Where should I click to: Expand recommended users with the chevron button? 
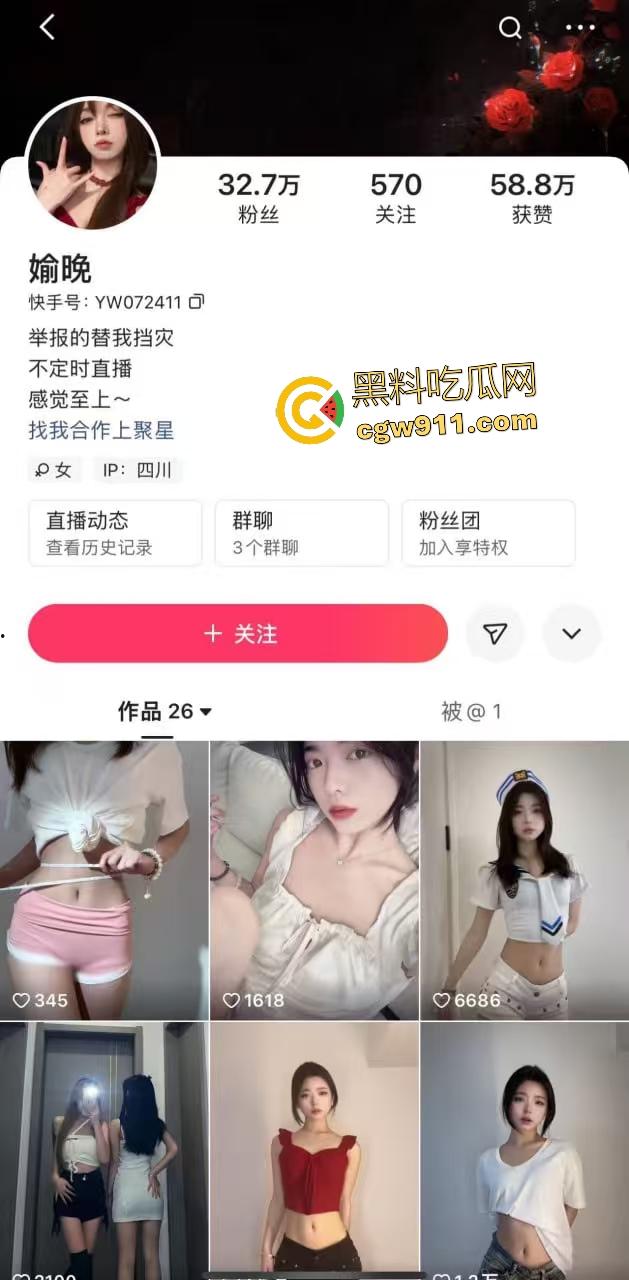(x=571, y=634)
